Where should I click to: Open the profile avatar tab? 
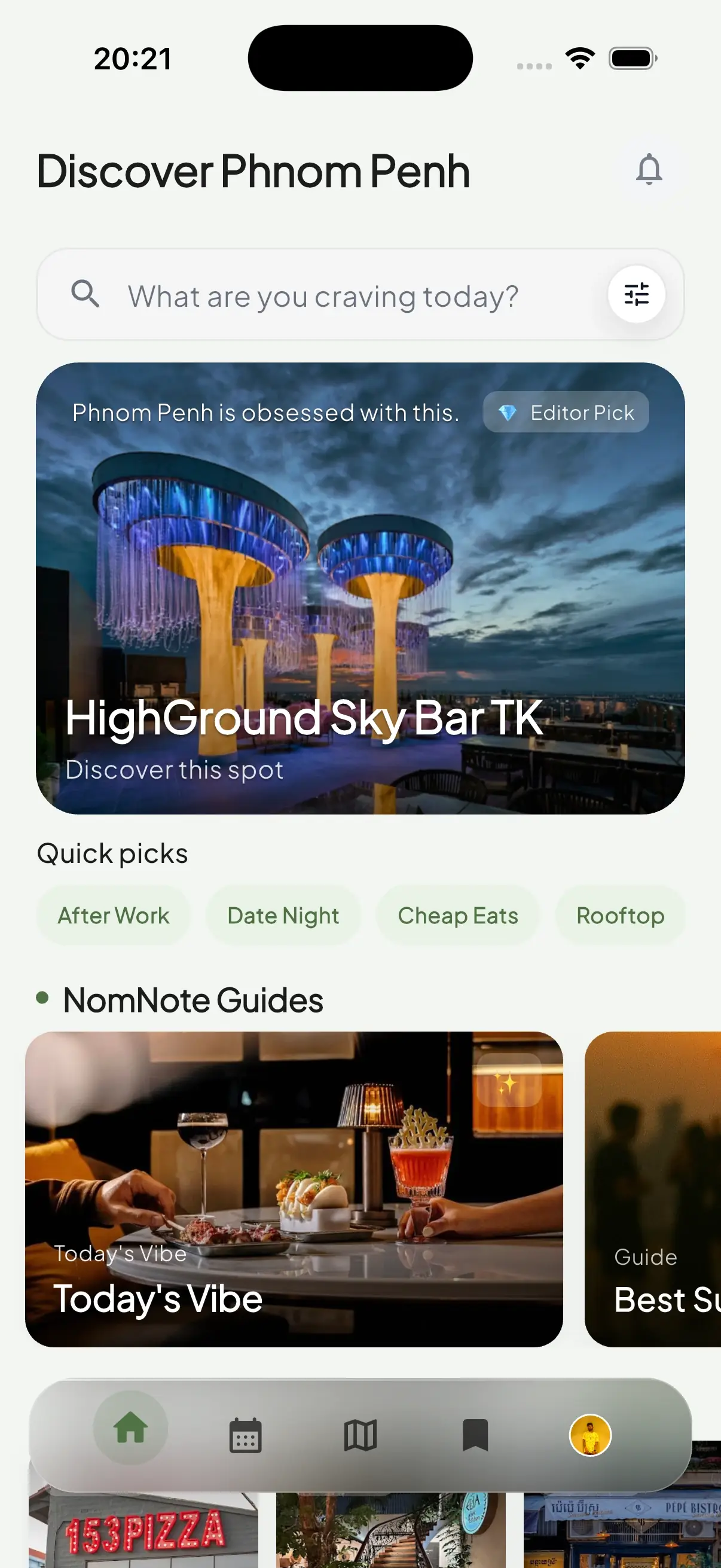point(589,1435)
